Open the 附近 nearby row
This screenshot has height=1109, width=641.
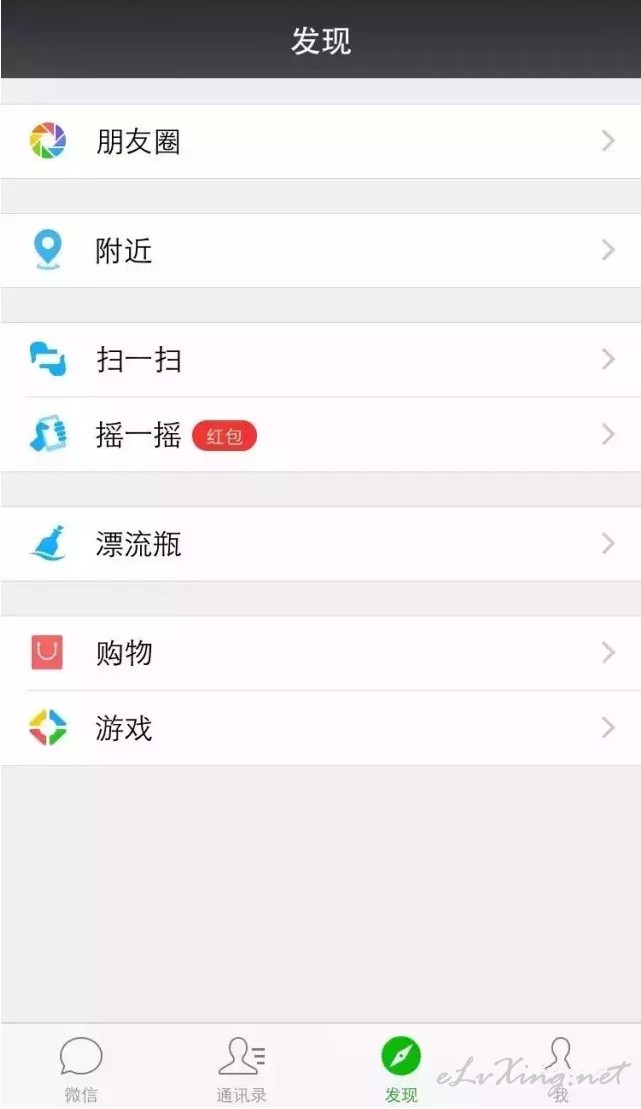pos(320,250)
